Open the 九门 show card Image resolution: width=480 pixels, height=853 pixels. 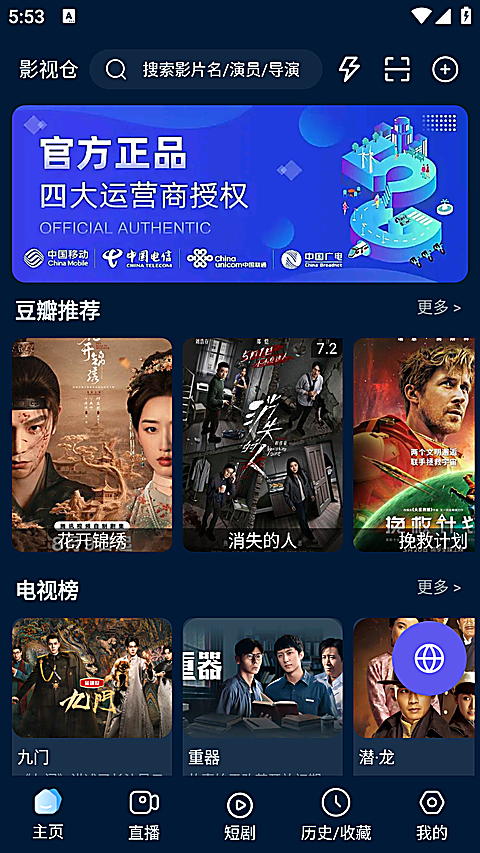[x=92, y=696]
